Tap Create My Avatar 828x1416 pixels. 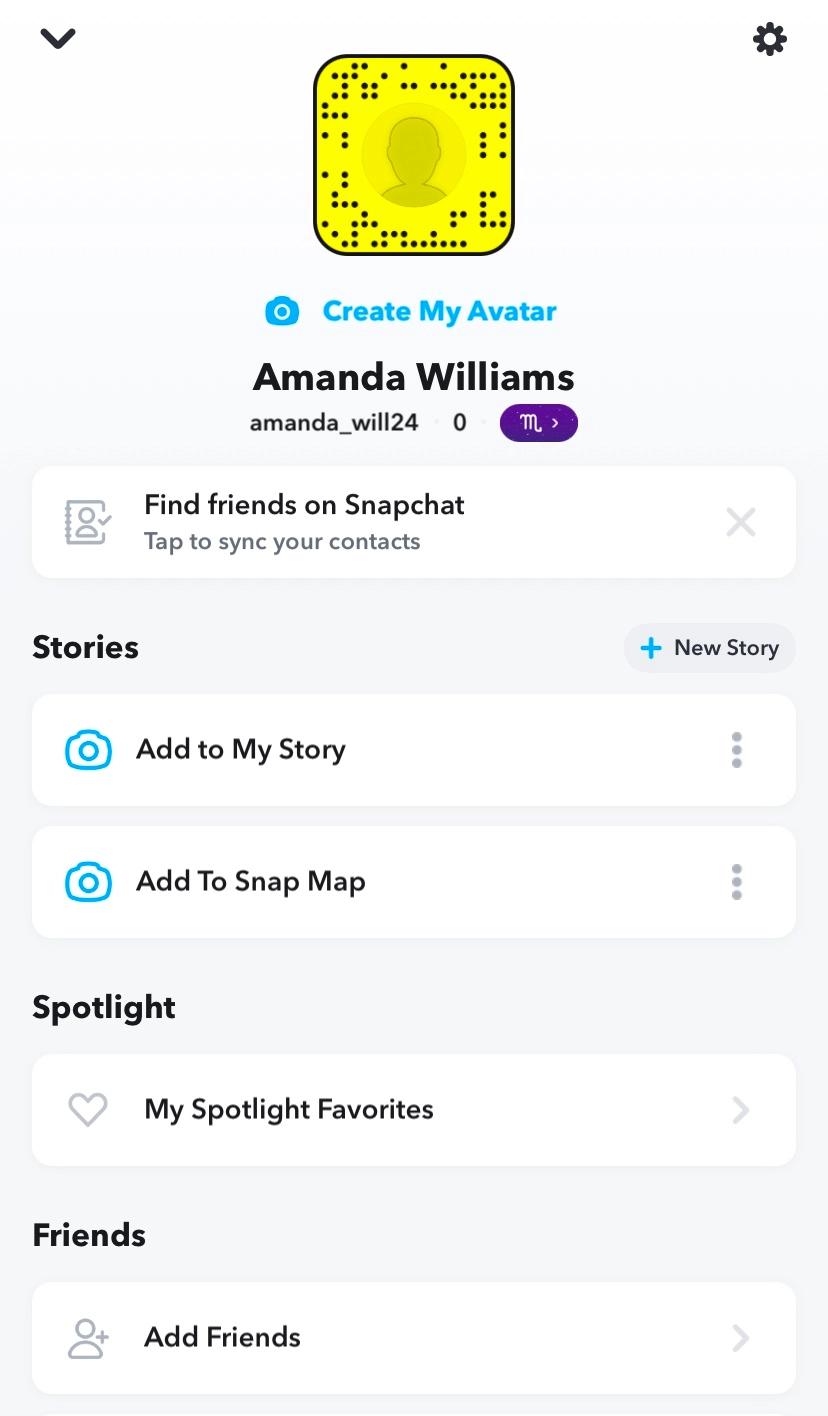point(412,311)
